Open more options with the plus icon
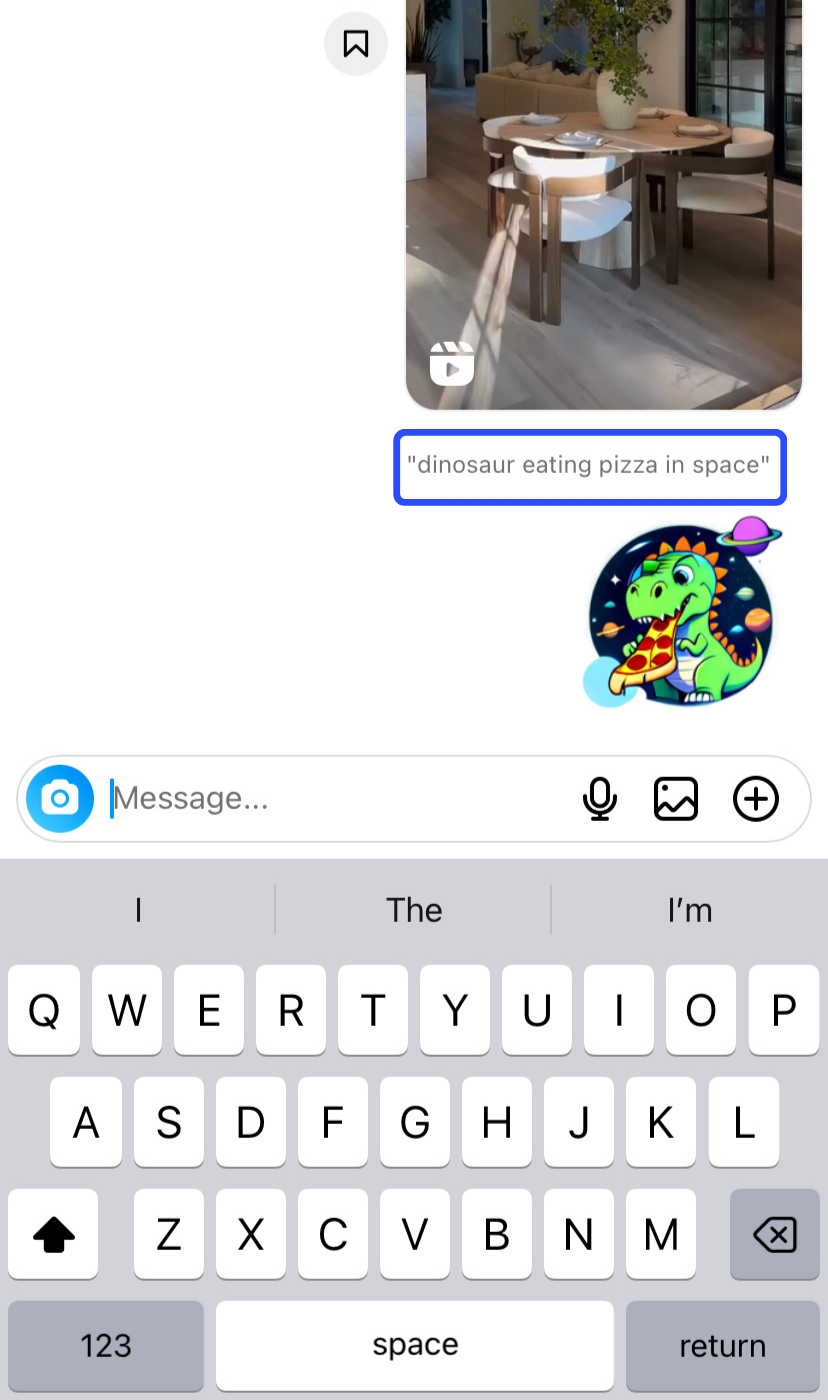The image size is (828, 1400). [x=756, y=799]
